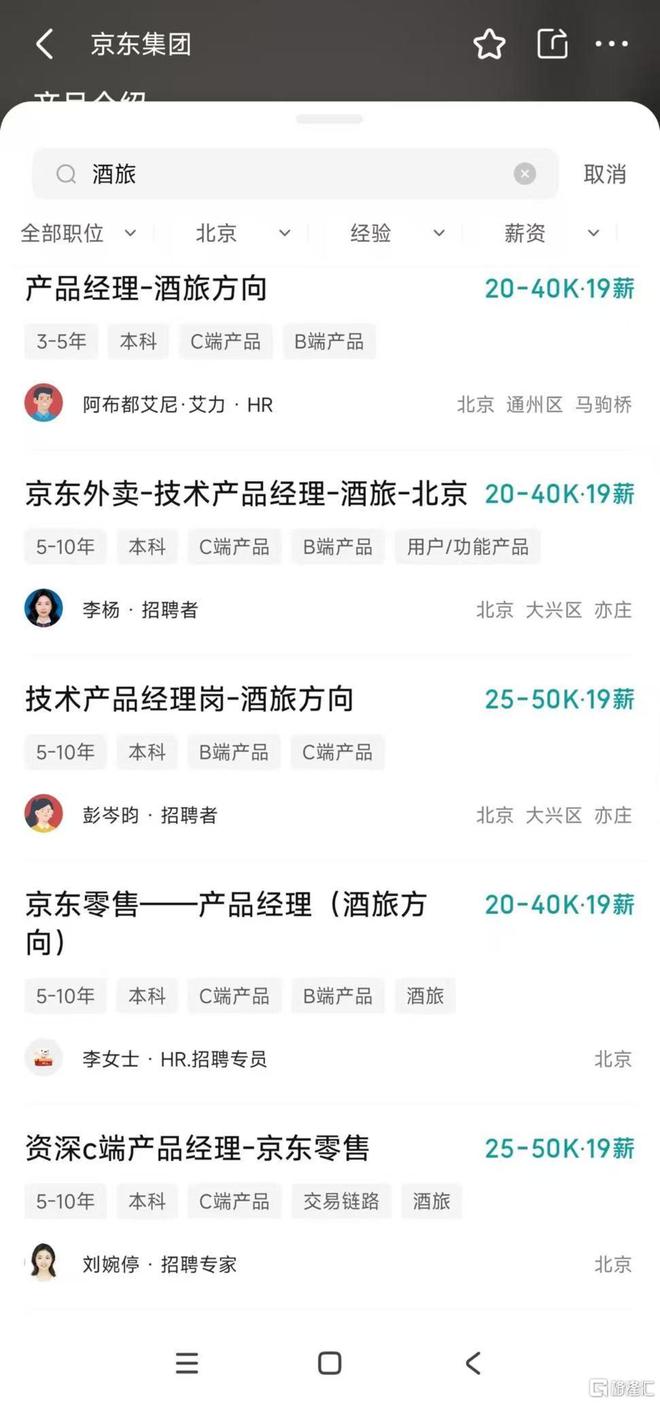Image resolution: width=660 pixels, height=1403 pixels.
Task: Expand the 全部职位 filter
Action: (79, 233)
